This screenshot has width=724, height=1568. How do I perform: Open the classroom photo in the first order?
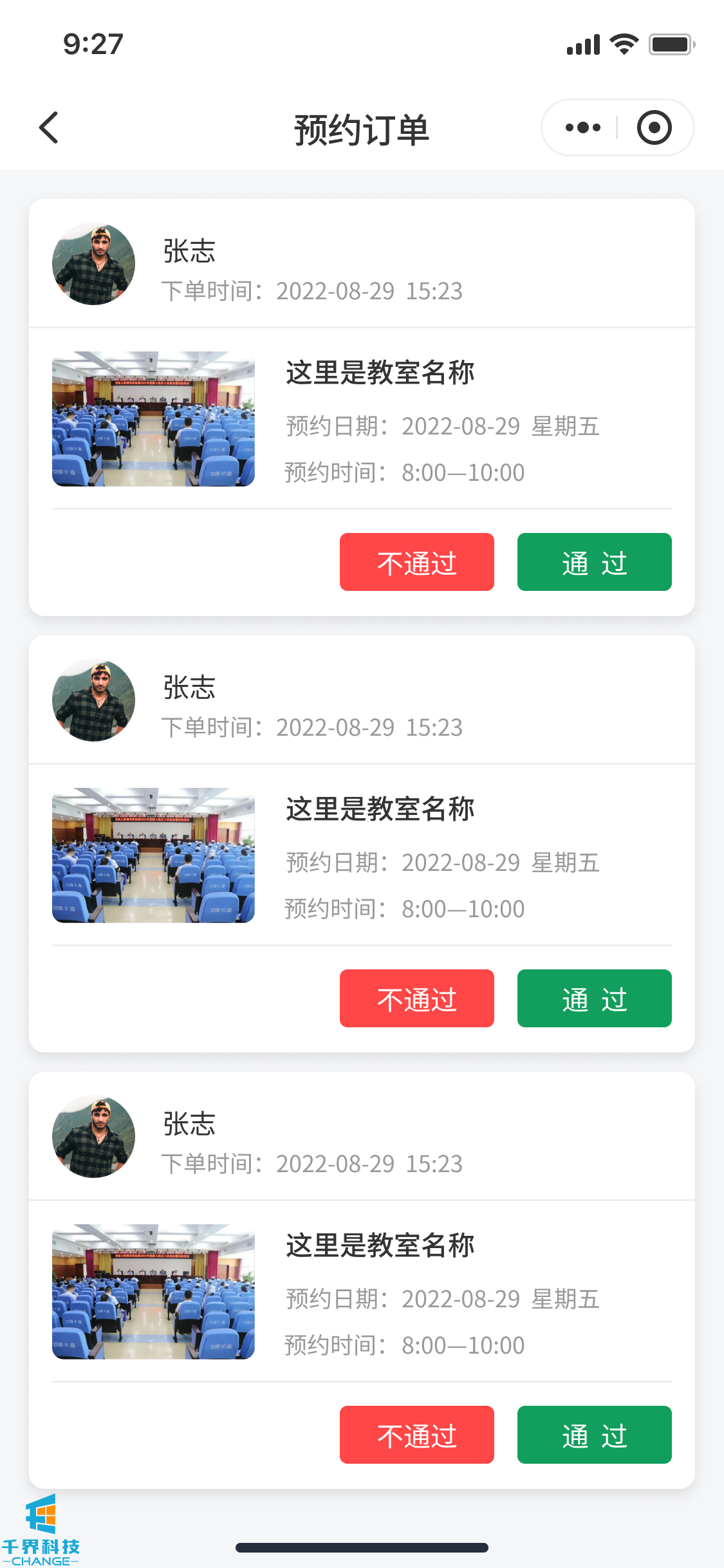coord(153,419)
